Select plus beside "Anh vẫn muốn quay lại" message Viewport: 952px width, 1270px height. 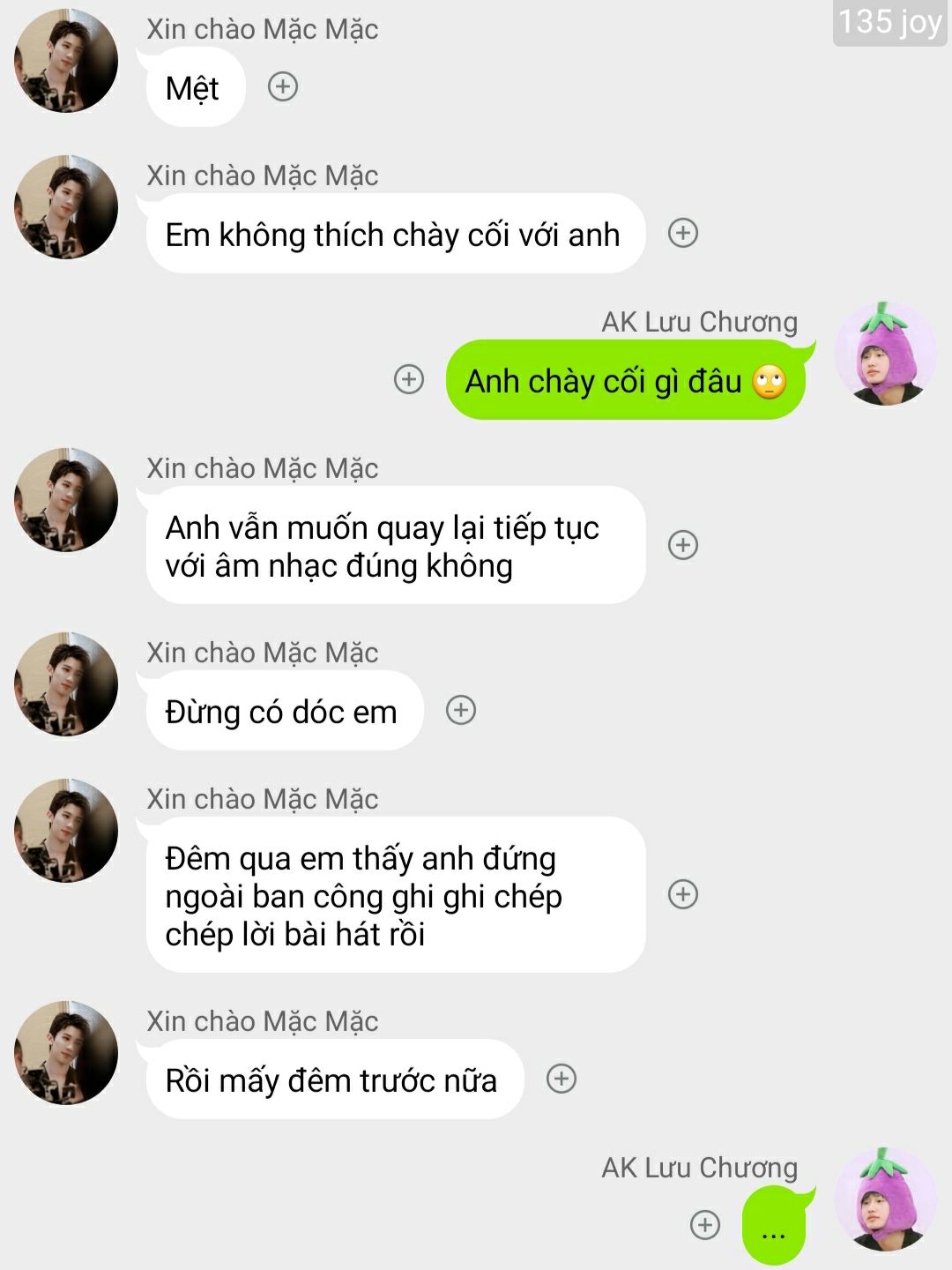click(683, 545)
